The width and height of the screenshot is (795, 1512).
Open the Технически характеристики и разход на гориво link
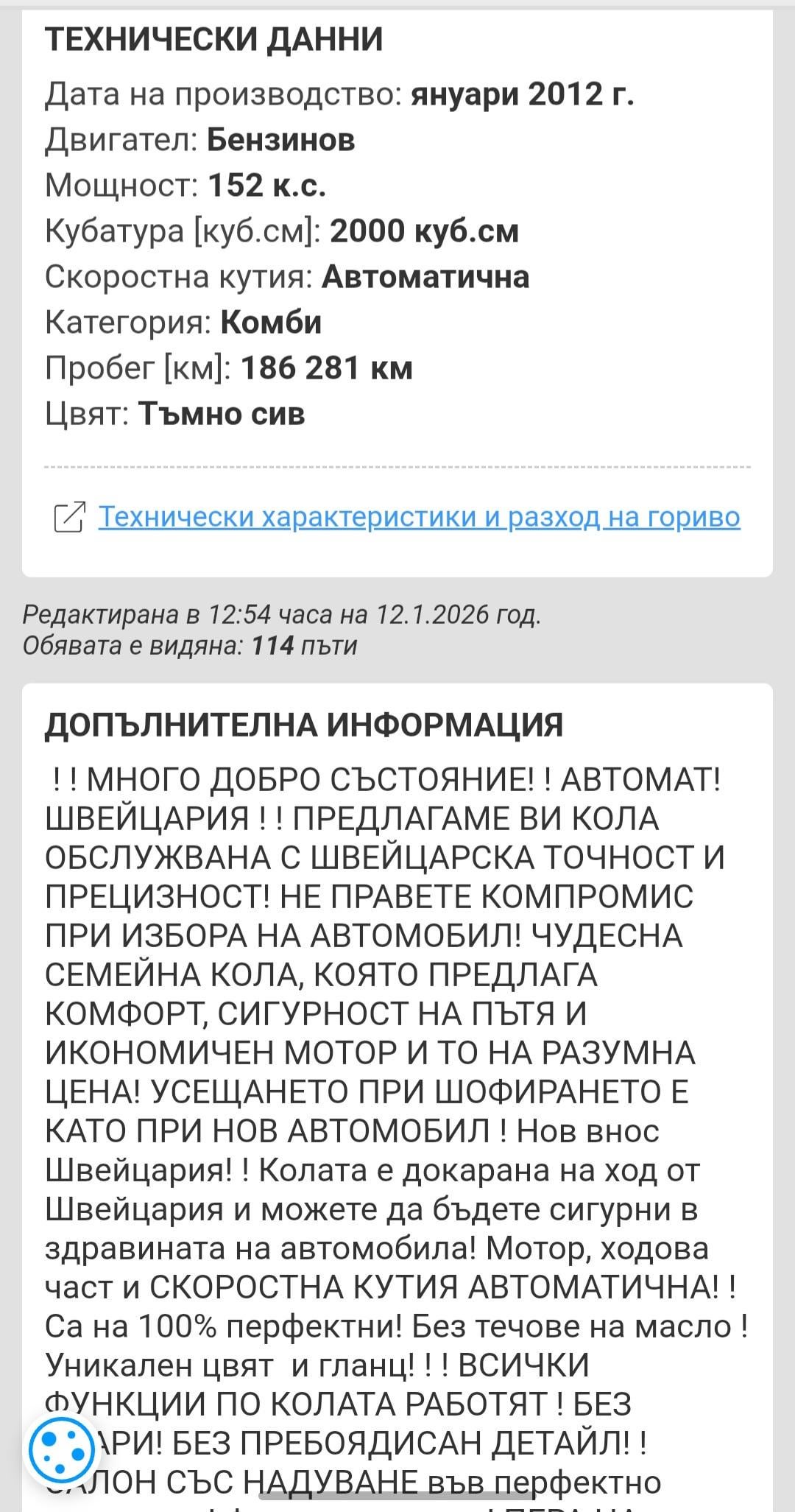tap(418, 517)
